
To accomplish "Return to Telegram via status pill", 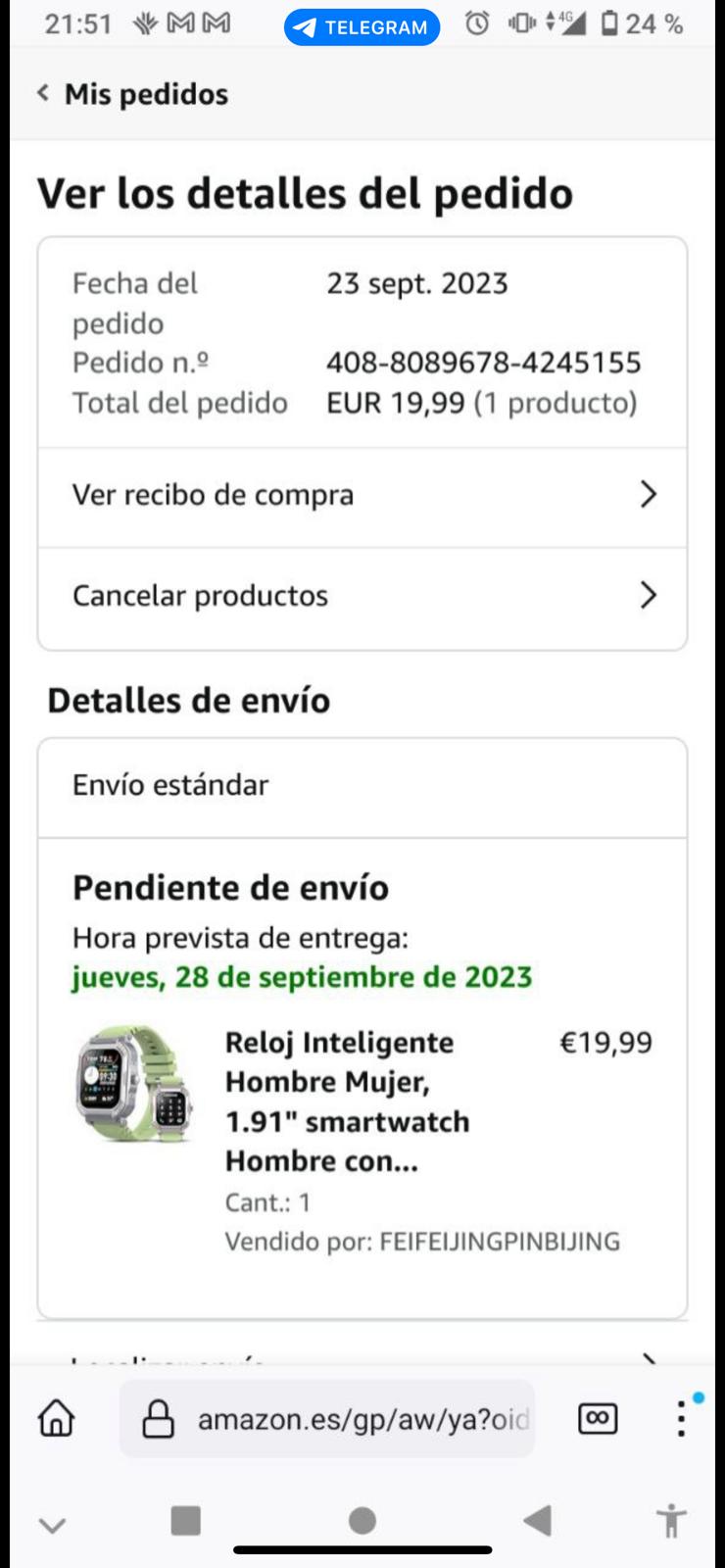I will coord(362,26).
